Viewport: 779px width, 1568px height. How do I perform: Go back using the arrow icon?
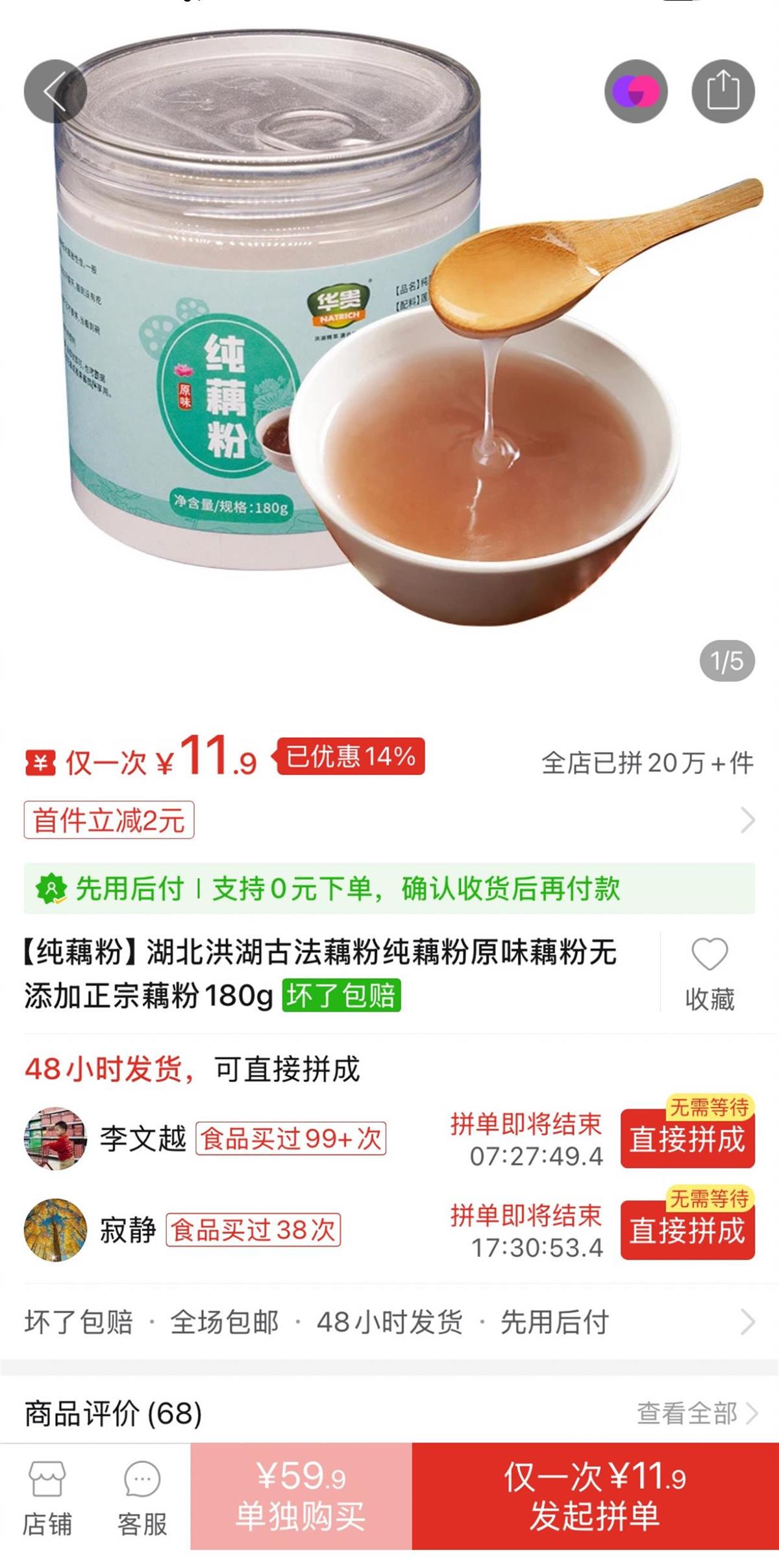(55, 92)
